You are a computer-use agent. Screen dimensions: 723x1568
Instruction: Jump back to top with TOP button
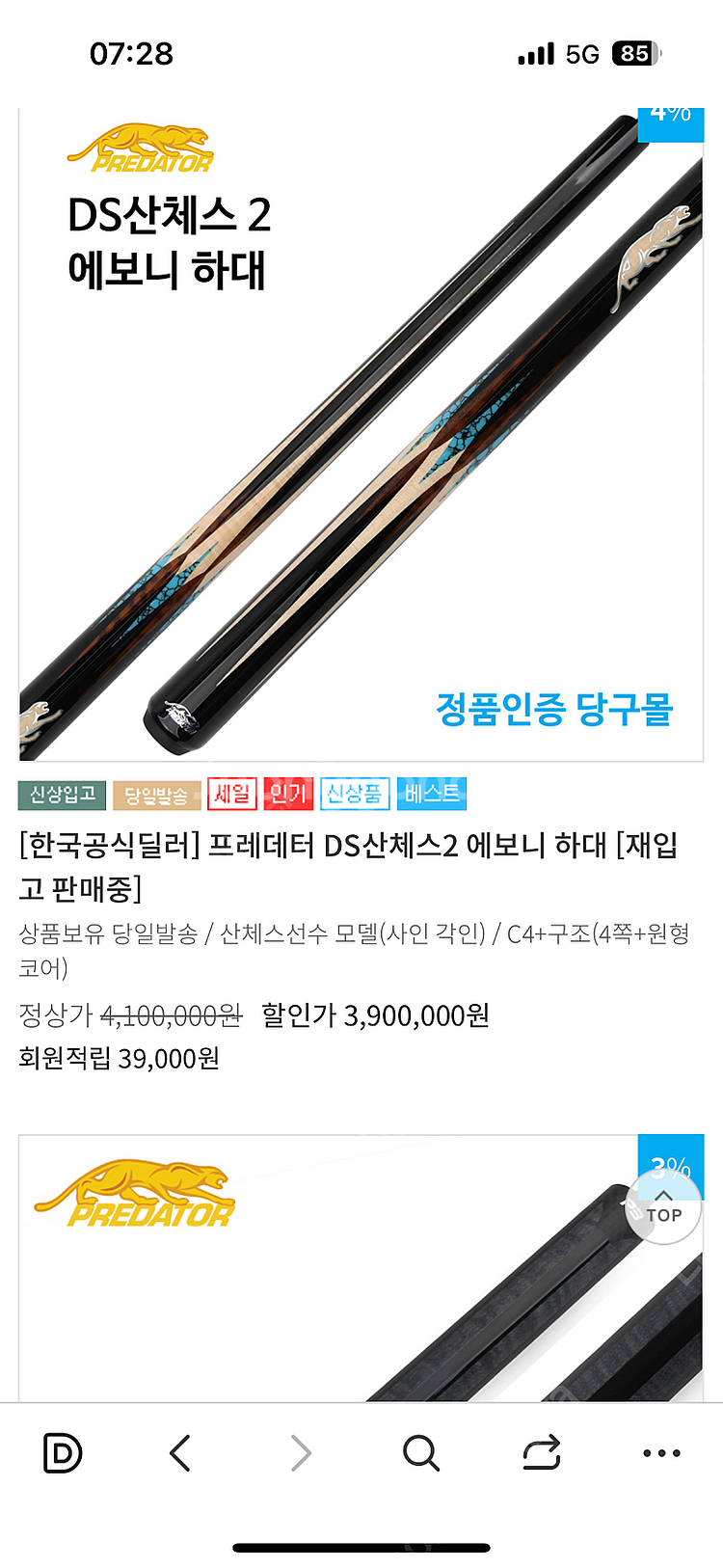click(663, 1207)
